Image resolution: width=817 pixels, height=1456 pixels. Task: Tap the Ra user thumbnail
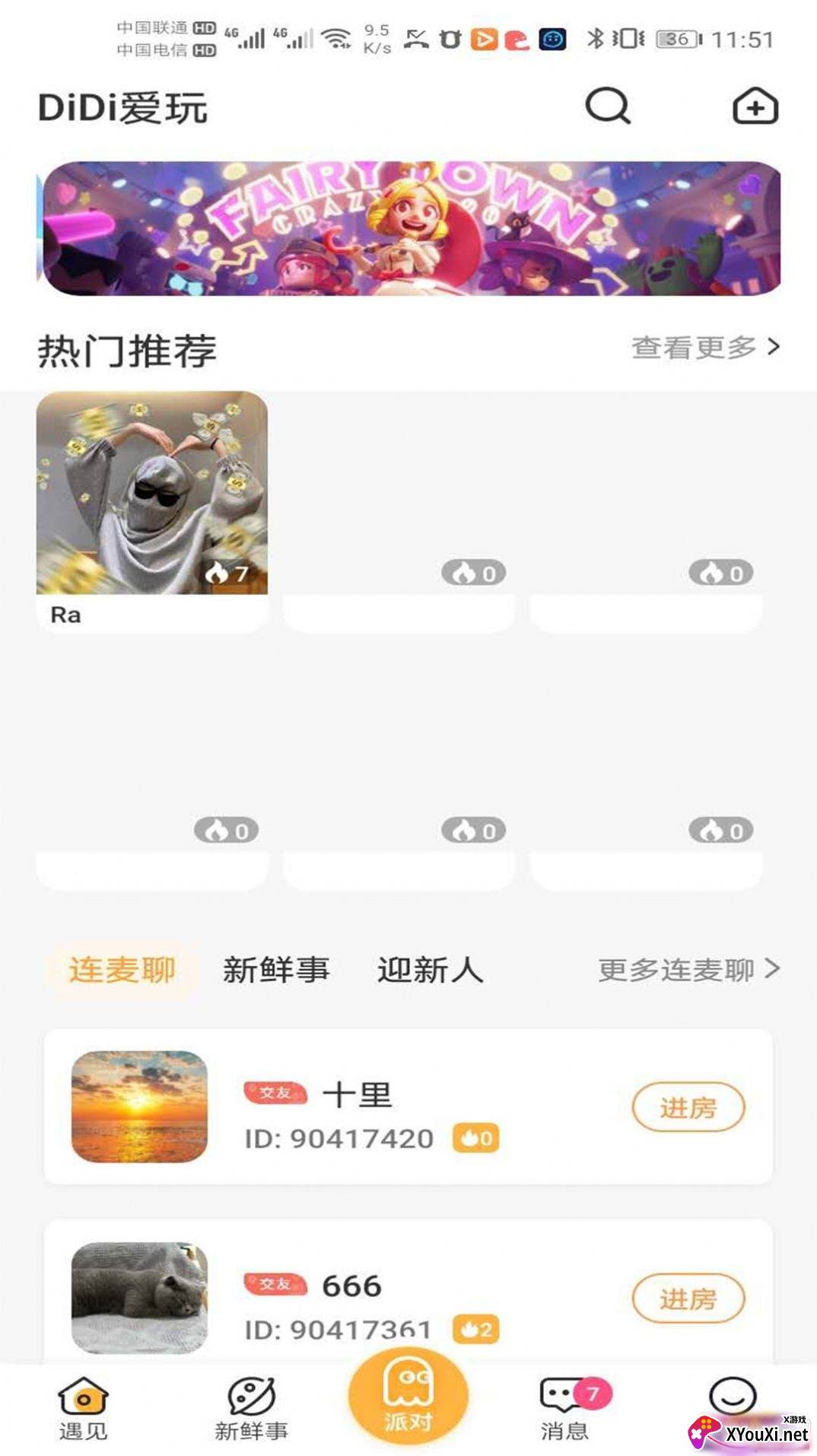(151, 491)
